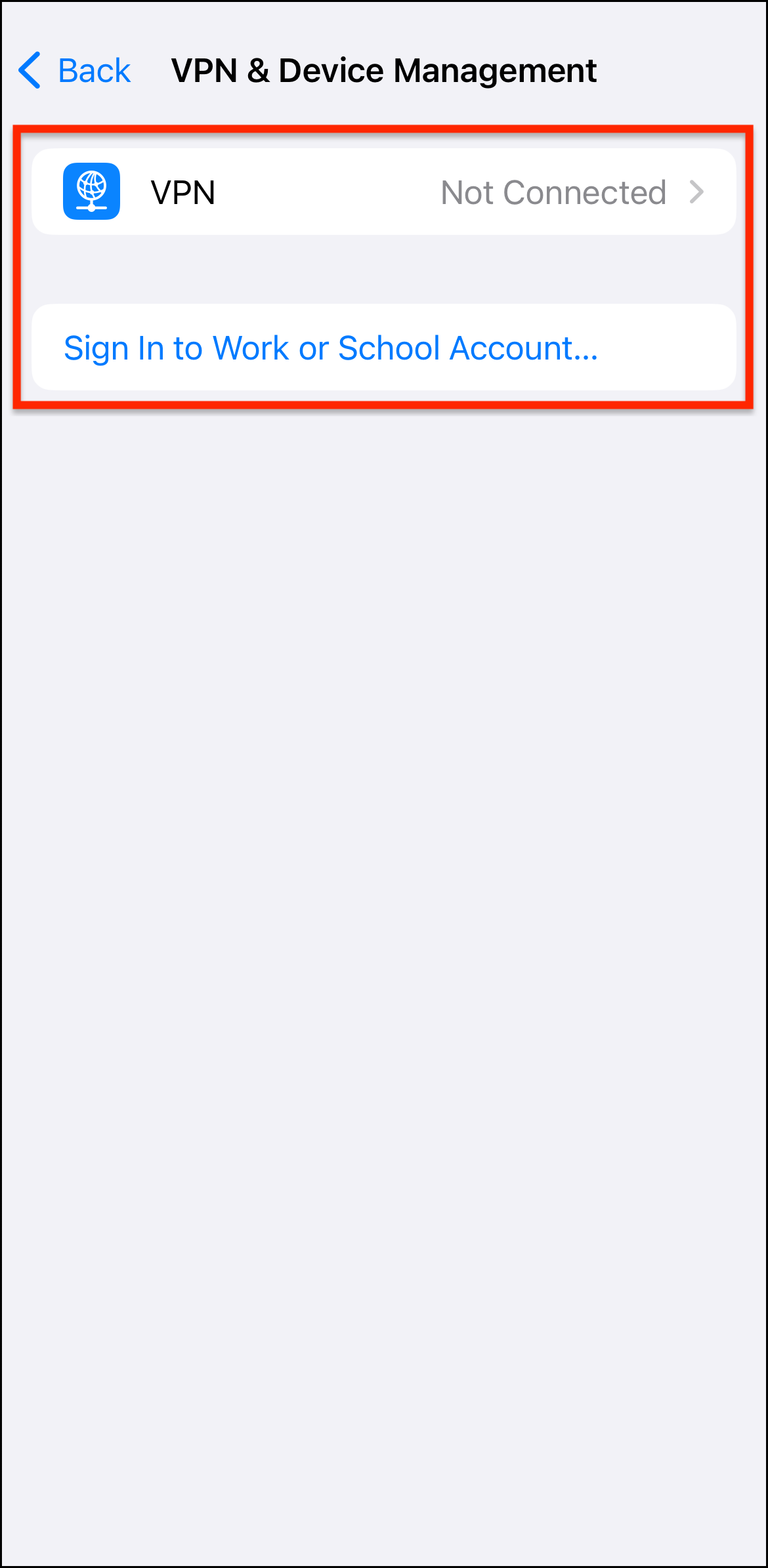Go back to the previous settings page
The height and width of the screenshot is (1568, 768).
point(74,70)
